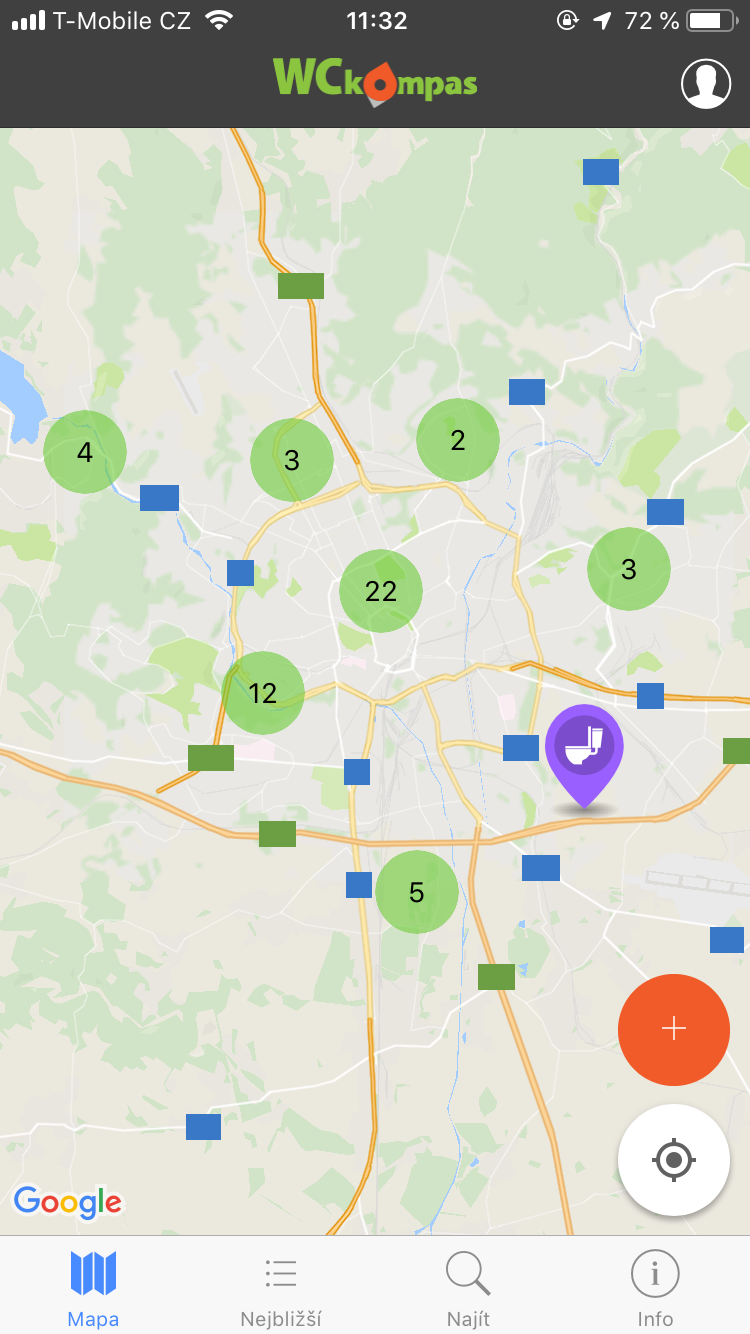
Task: Tap the magnifier icon above Najít
Action: [467, 1272]
